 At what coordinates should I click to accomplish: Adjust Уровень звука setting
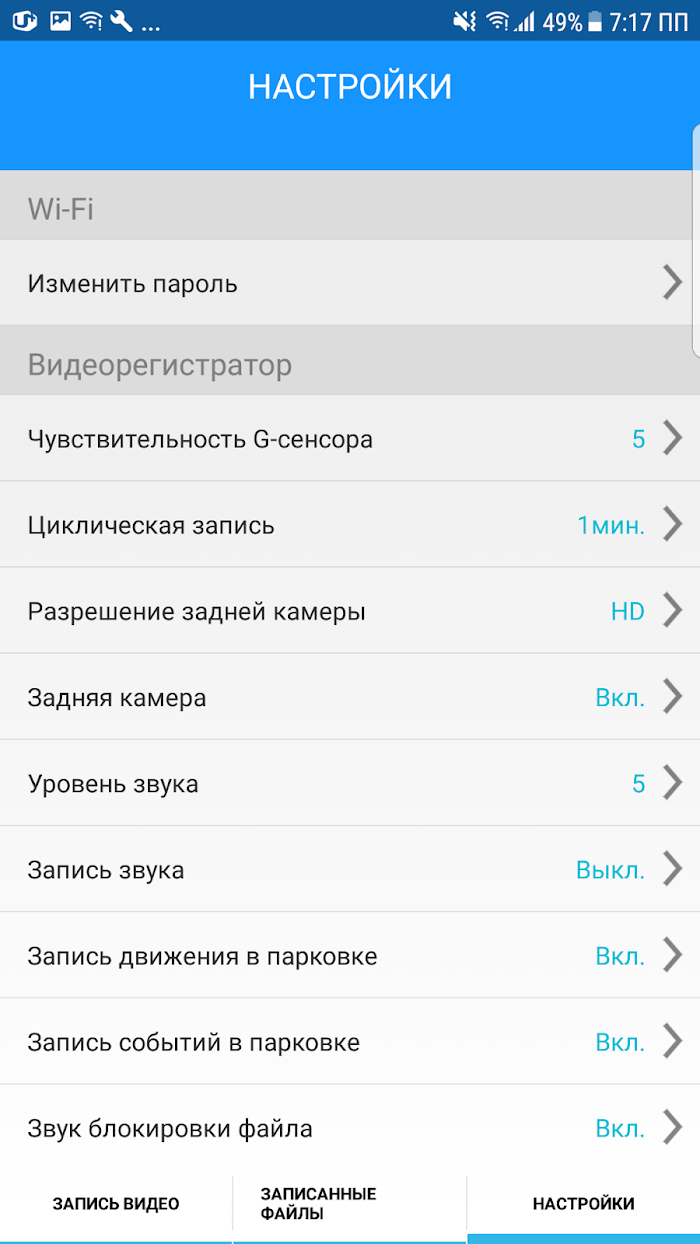point(350,783)
